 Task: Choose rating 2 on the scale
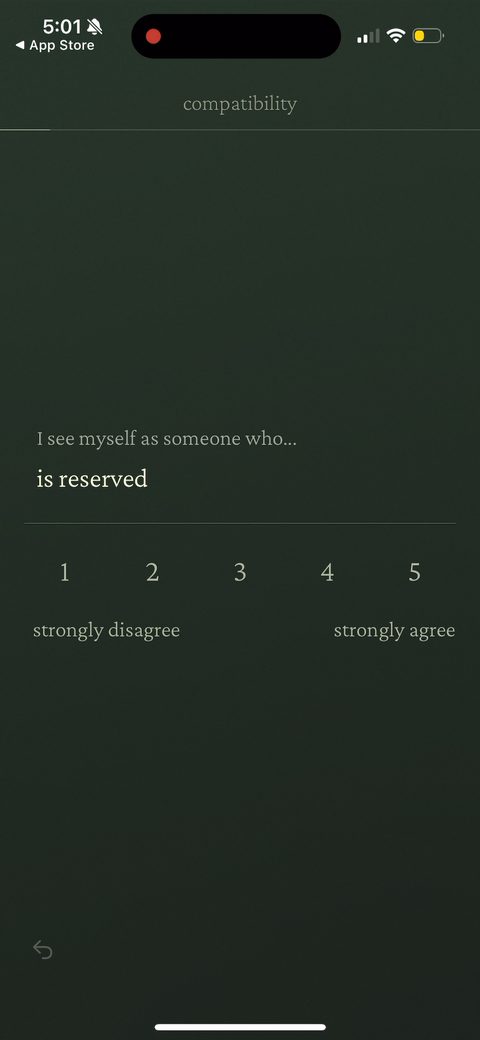click(x=152, y=572)
